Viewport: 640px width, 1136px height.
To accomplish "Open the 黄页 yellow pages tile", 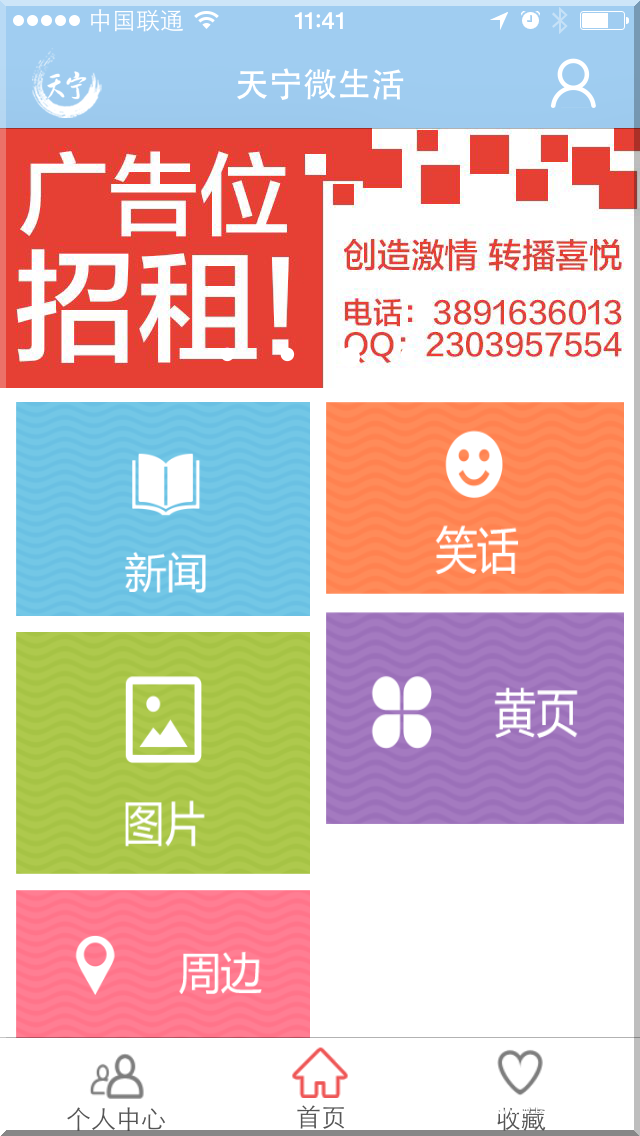I will click(x=475, y=718).
